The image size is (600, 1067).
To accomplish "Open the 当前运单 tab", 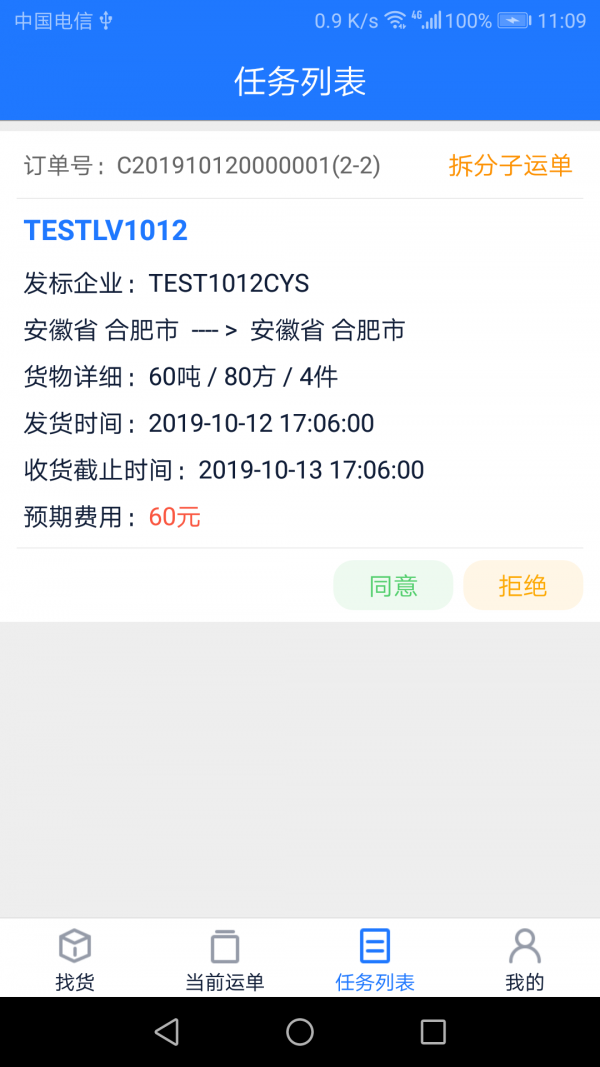I will 225,958.
